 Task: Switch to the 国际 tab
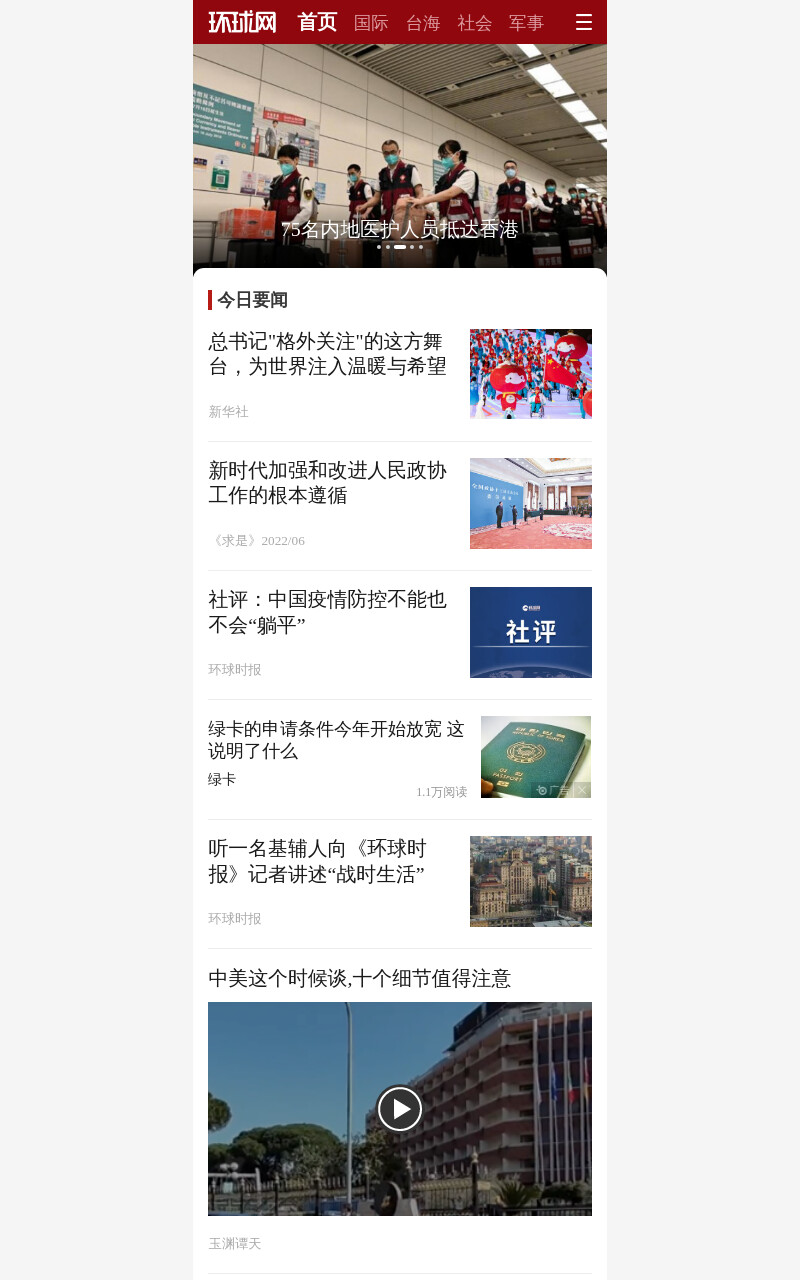pyautogui.click(x=371, y=23)
